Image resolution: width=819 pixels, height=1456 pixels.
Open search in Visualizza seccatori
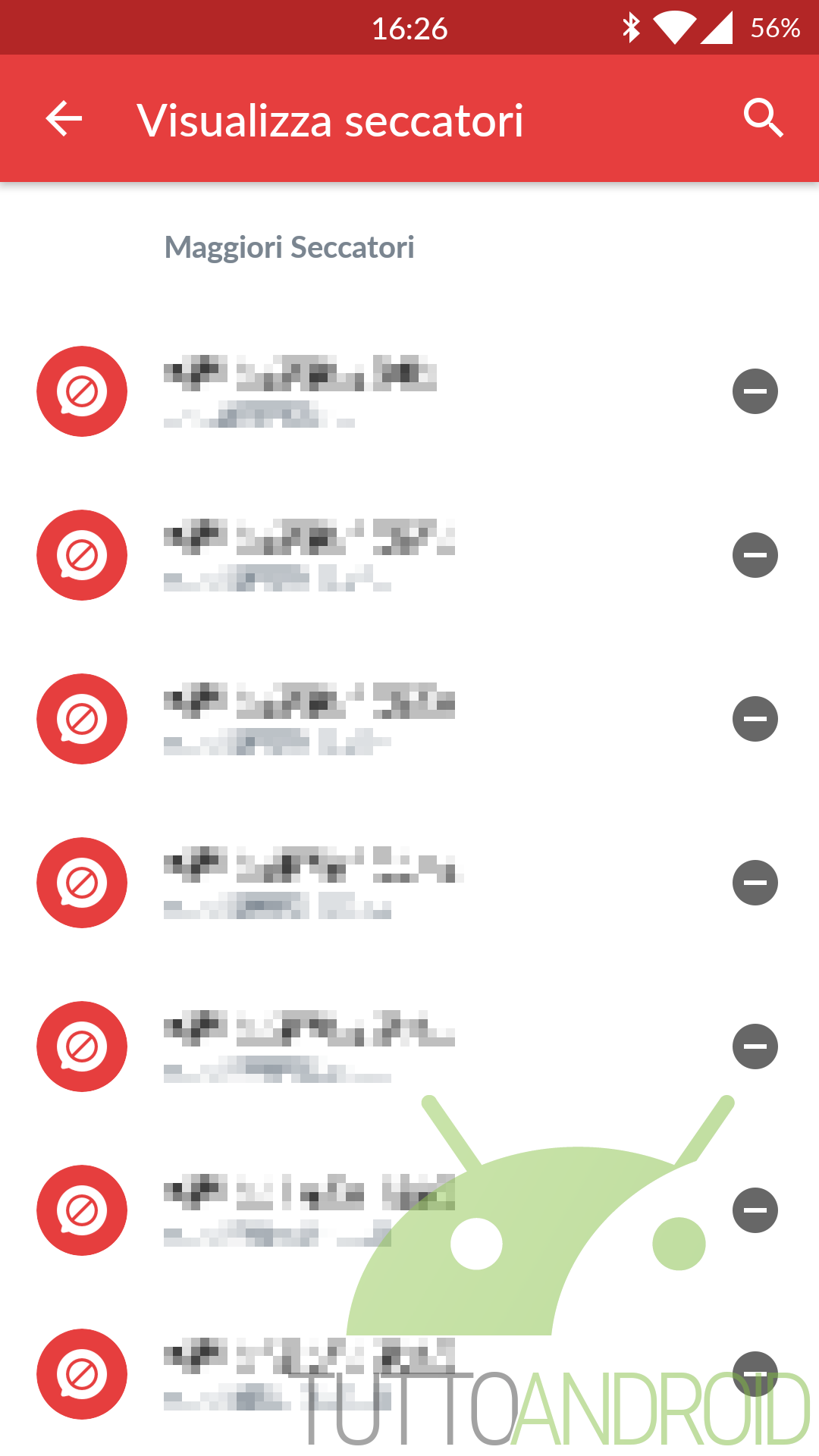pos(763,118)
